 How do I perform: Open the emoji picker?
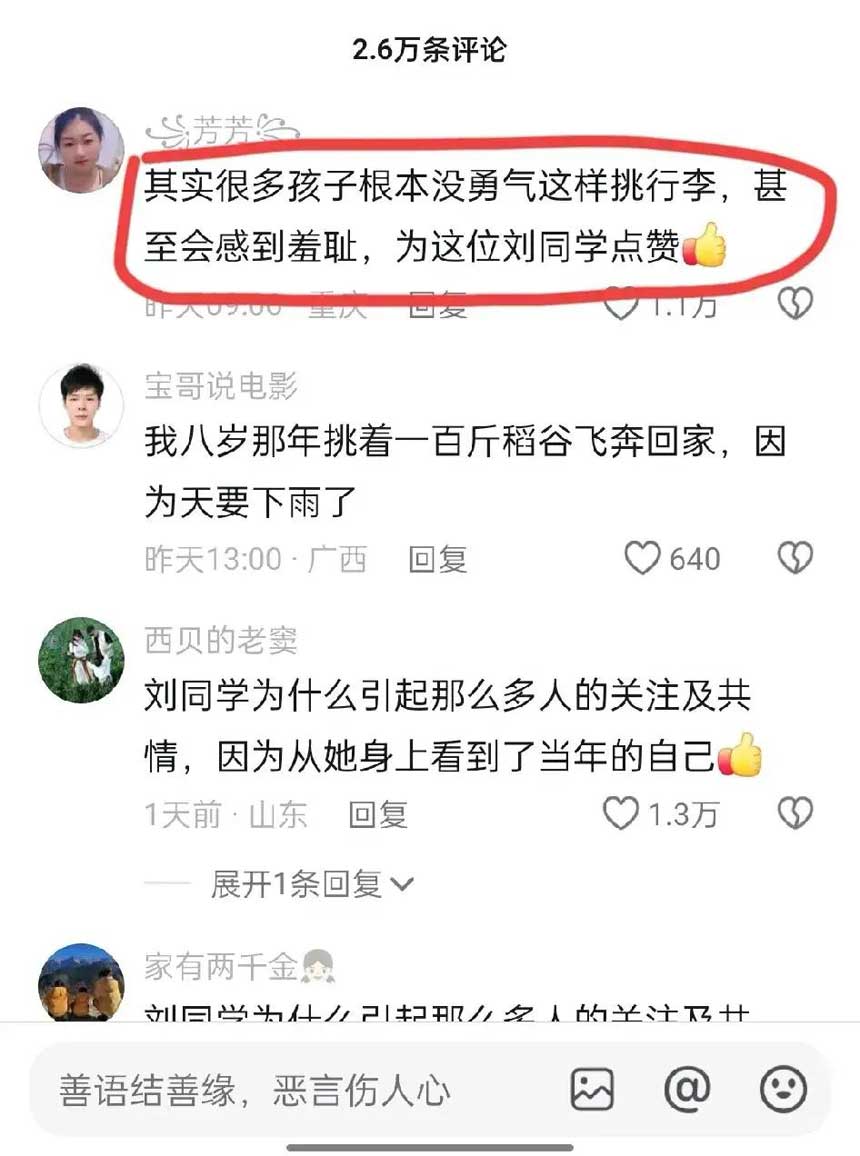[x=783, y=1089]
